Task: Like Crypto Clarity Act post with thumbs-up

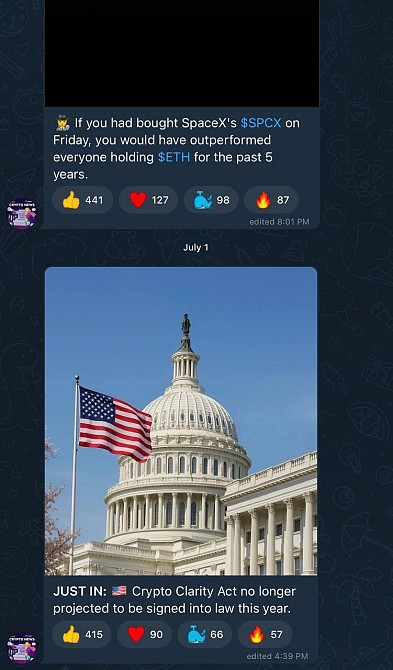Action: (x=82, y=635)
